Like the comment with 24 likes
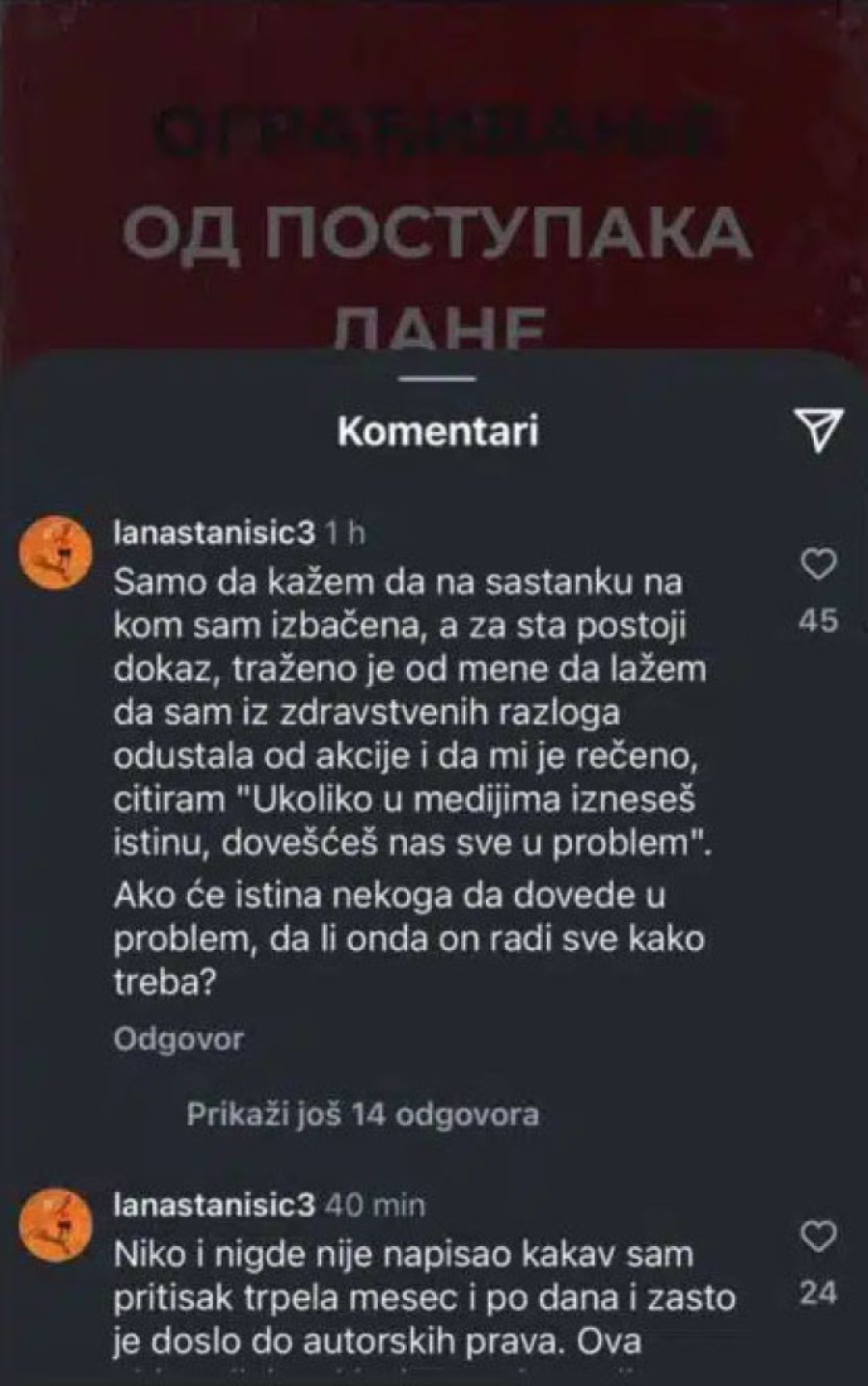The image size is (868, 1386). click(819, 1237)
